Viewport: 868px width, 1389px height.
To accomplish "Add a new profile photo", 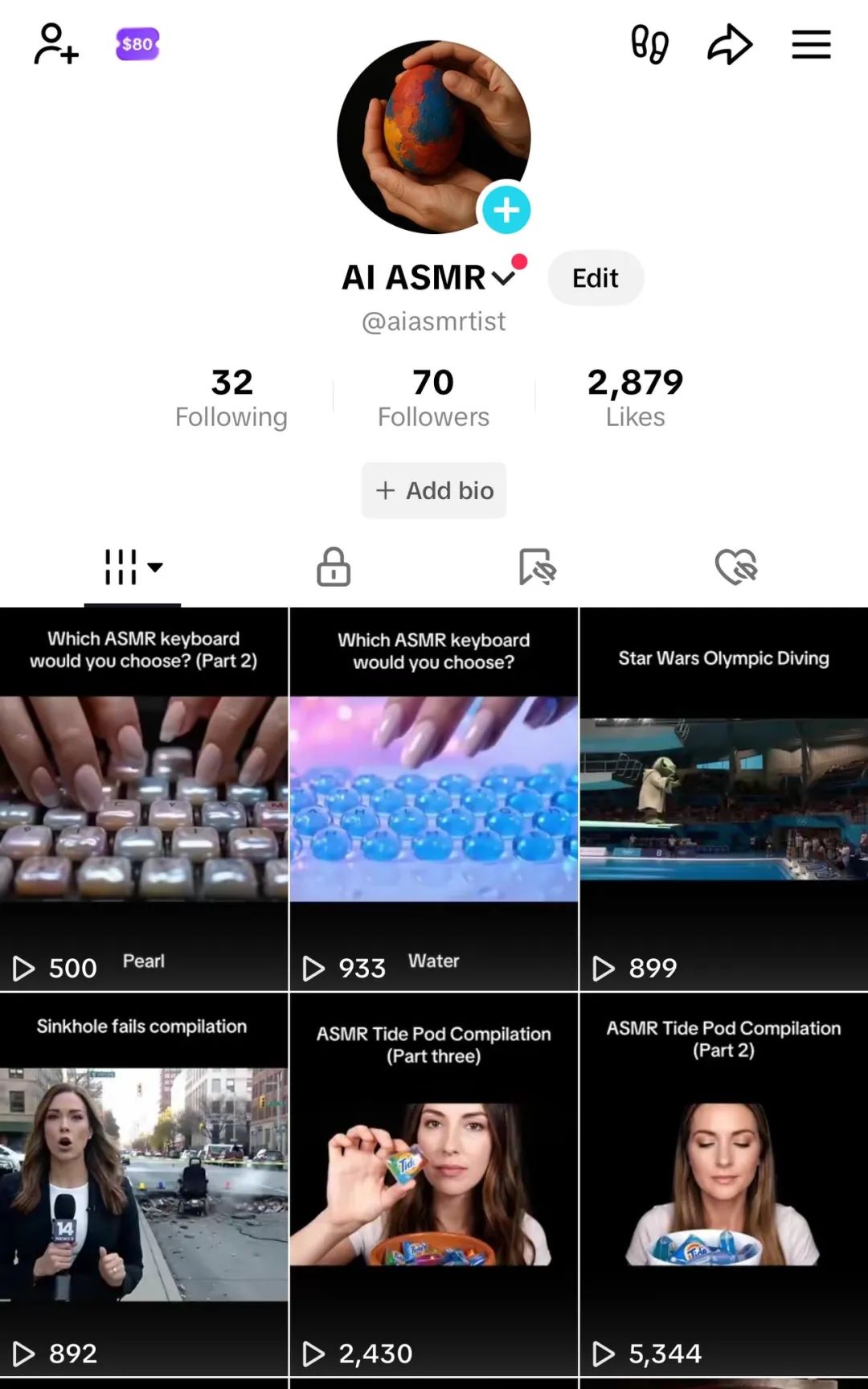I will click(x=506, y=211).
